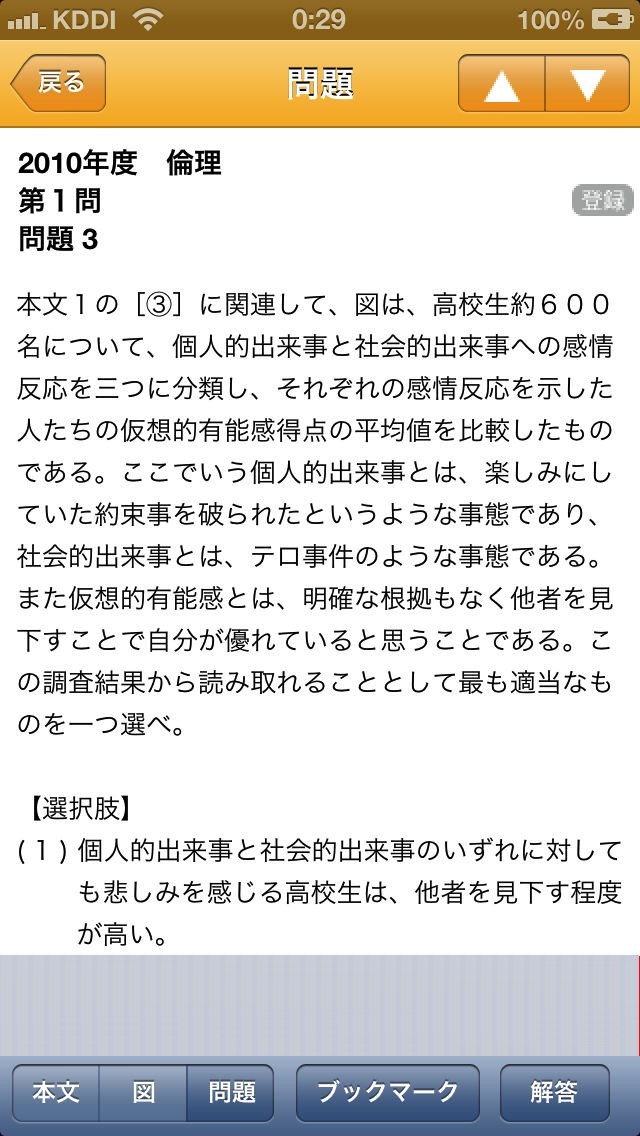The height and width of the screenshot is (1136, 640).
Task: Switch to the 本文 tab
Action: click(56, 1092)
